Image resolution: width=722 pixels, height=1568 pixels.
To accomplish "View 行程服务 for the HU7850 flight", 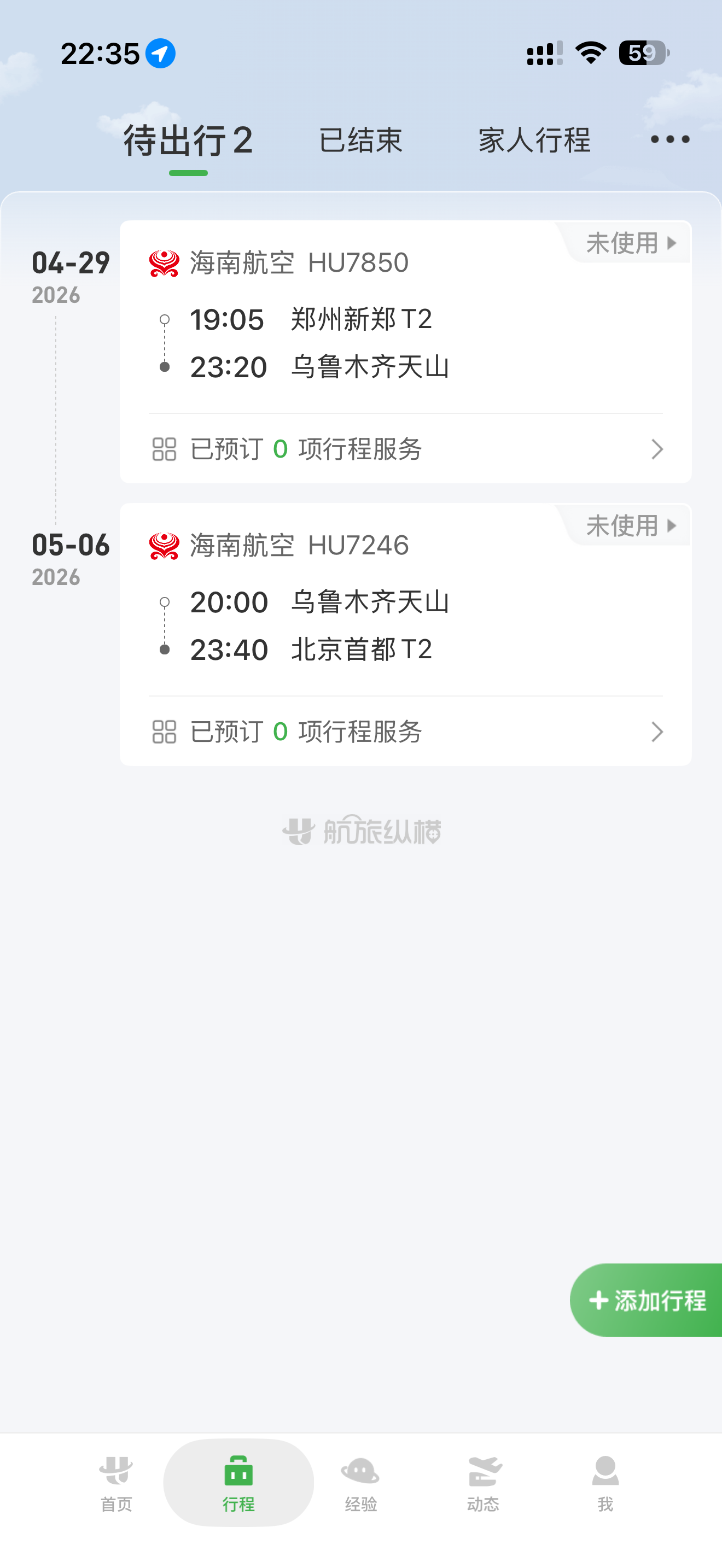I will (x=405, y=449).
